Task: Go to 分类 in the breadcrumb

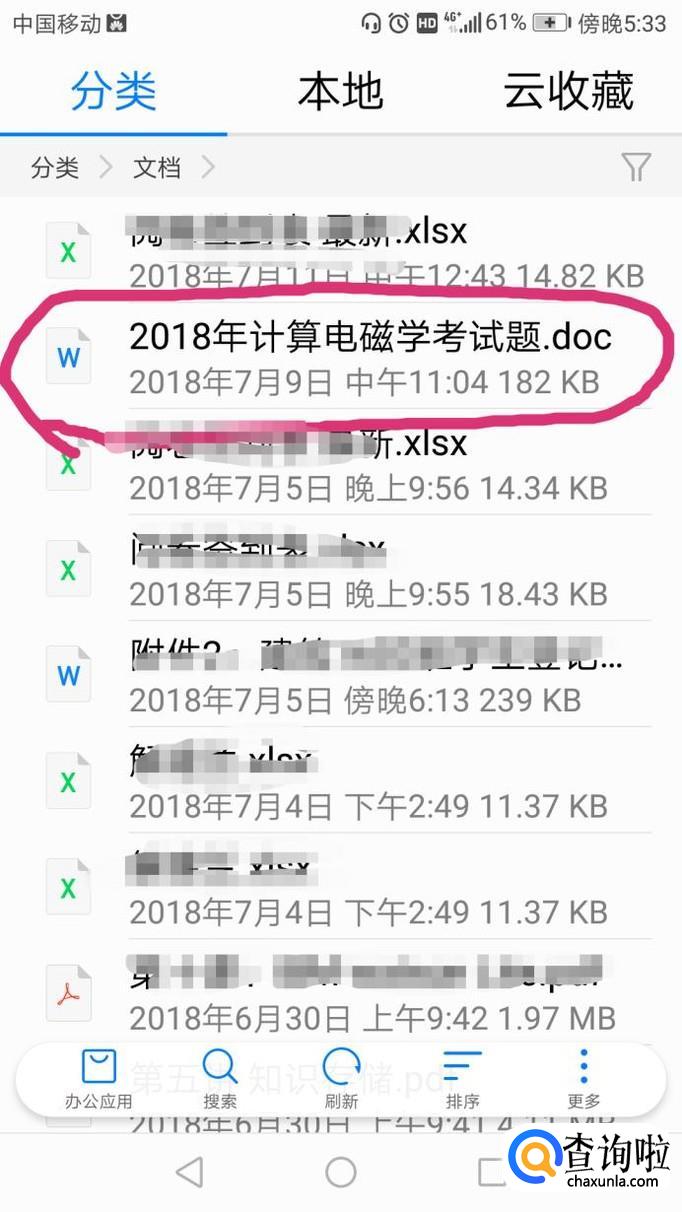Action: tap(55, 167)
